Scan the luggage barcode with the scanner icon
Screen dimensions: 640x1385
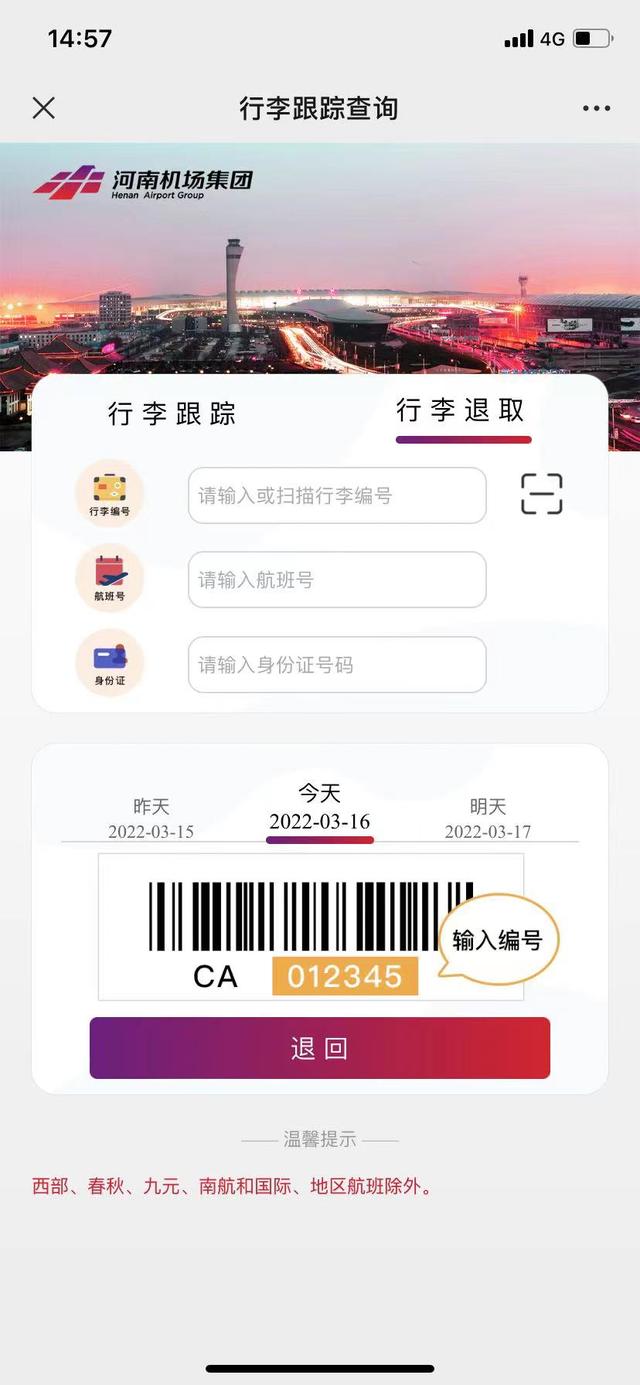click(541, 494)
